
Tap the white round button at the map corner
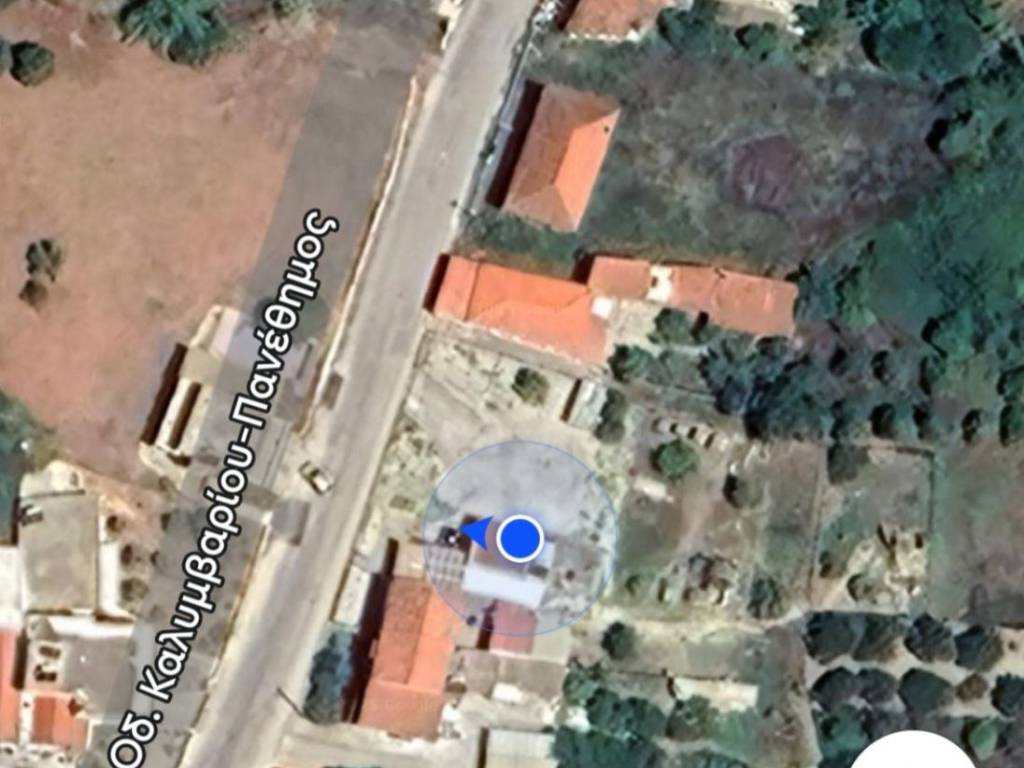pyautogui.click(x=911, y=754)
